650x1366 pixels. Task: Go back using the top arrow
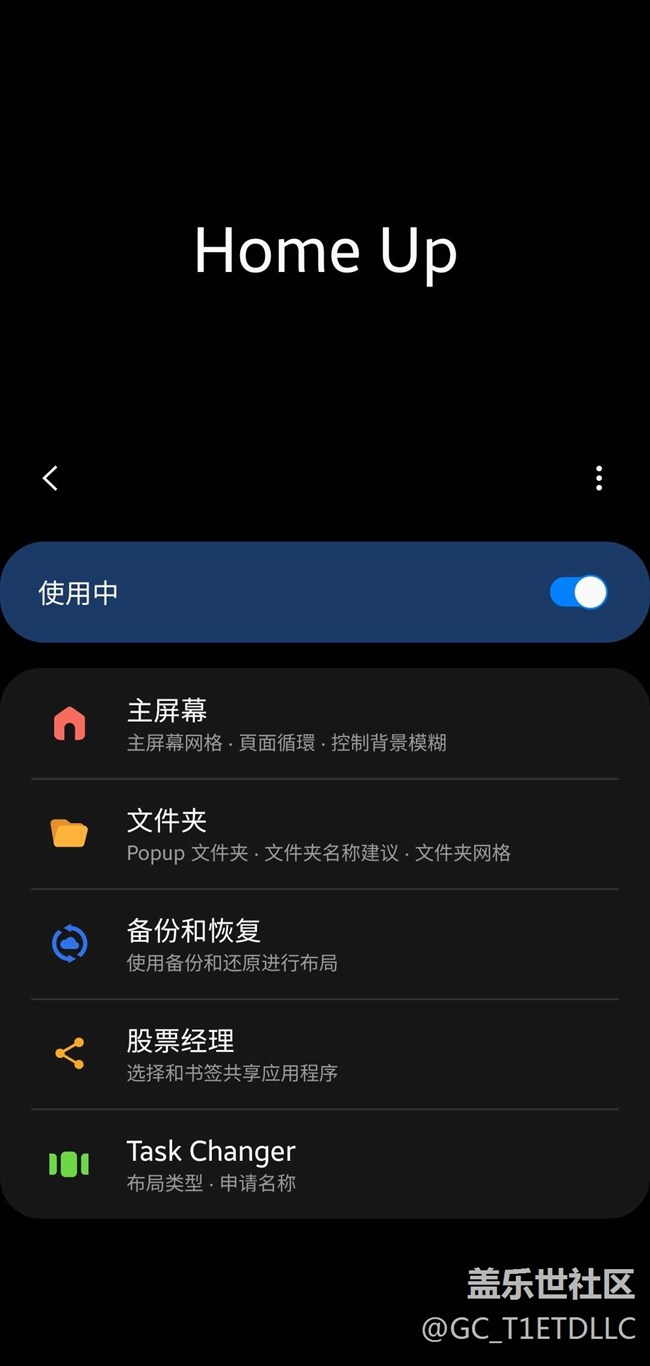[50, 478]
